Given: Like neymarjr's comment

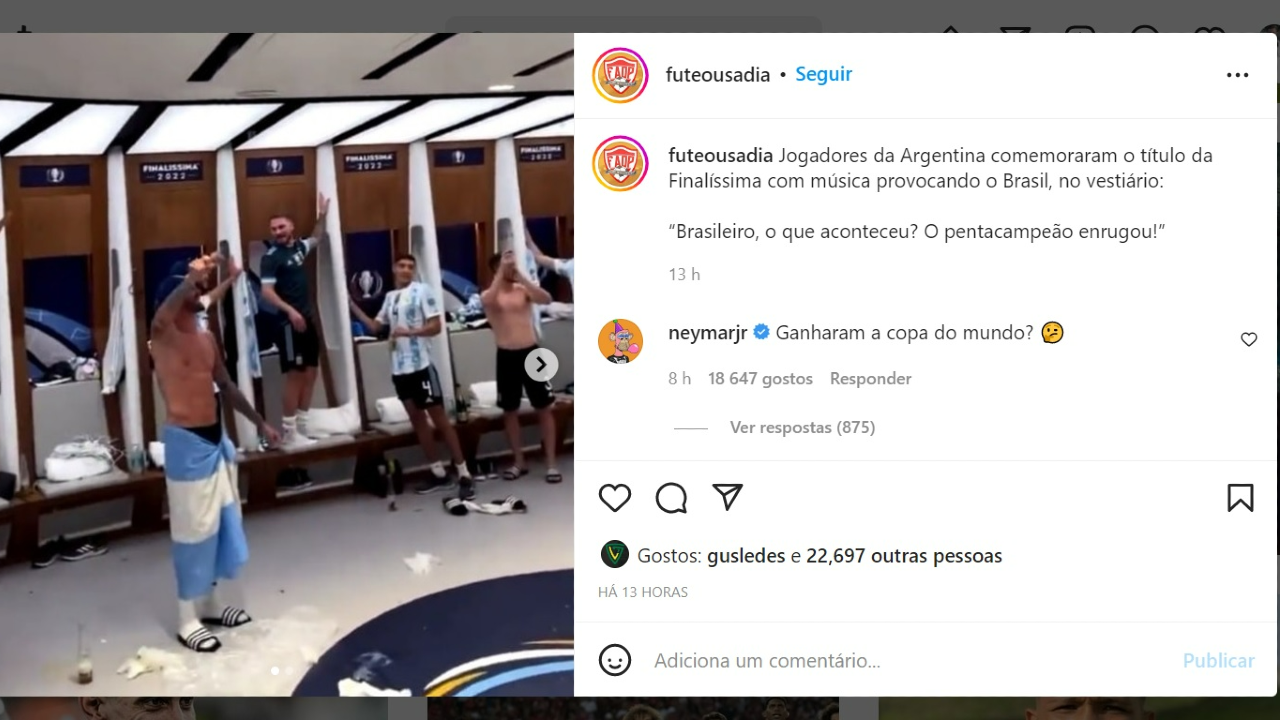Looking at the screenshot, I should [x=1248, y=340].
